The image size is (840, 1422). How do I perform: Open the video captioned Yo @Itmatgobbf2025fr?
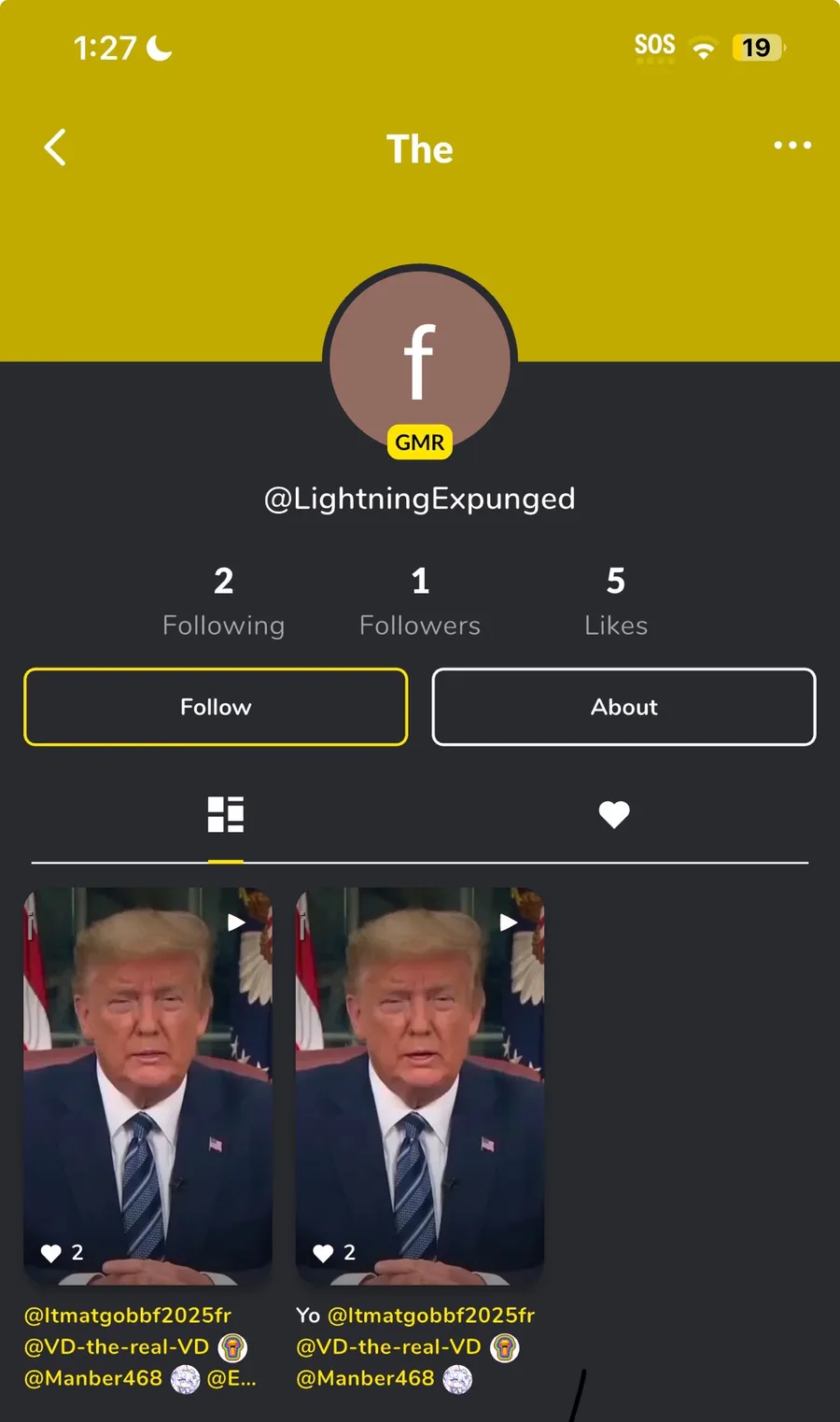(x=420, y=1087)
